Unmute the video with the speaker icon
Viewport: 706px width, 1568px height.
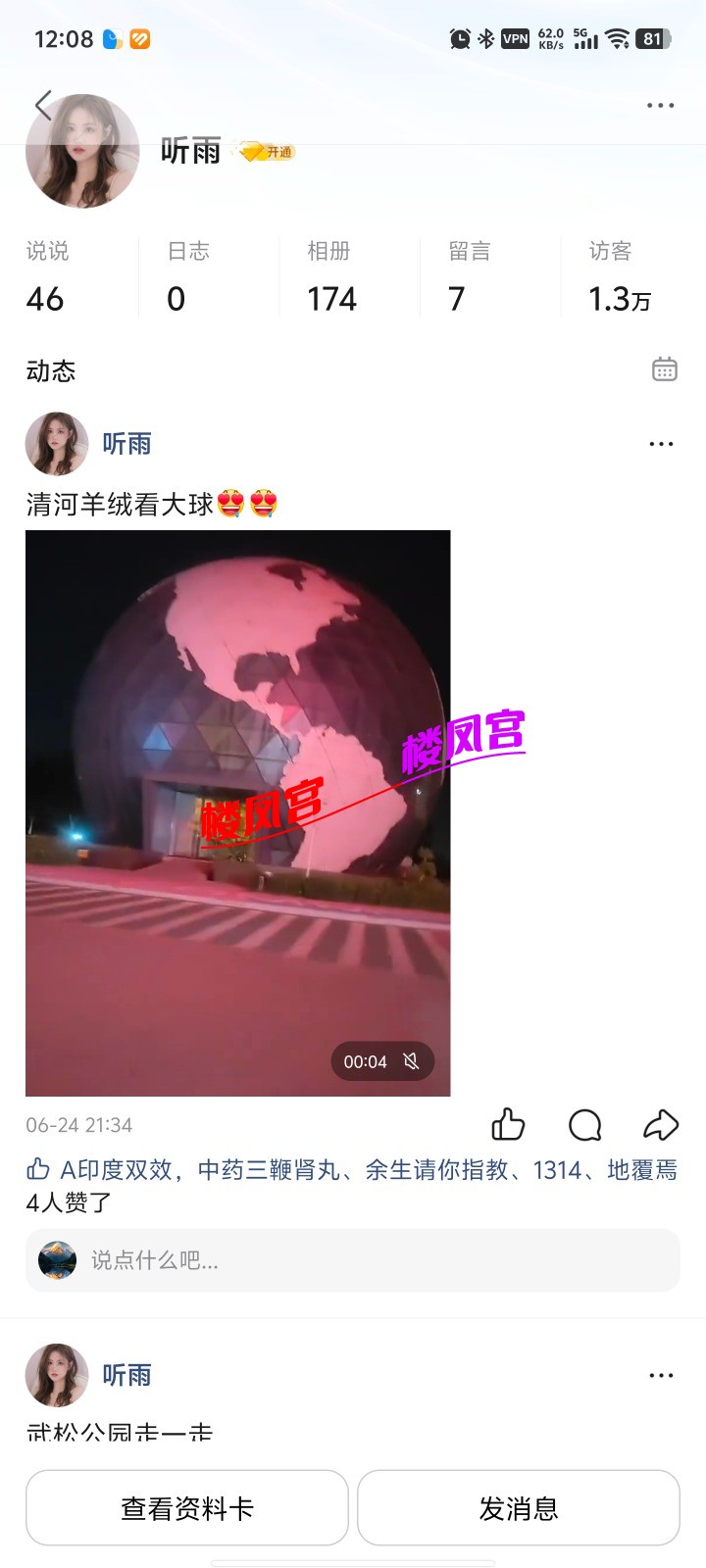pyautogui.click(x=412, y=1061)
